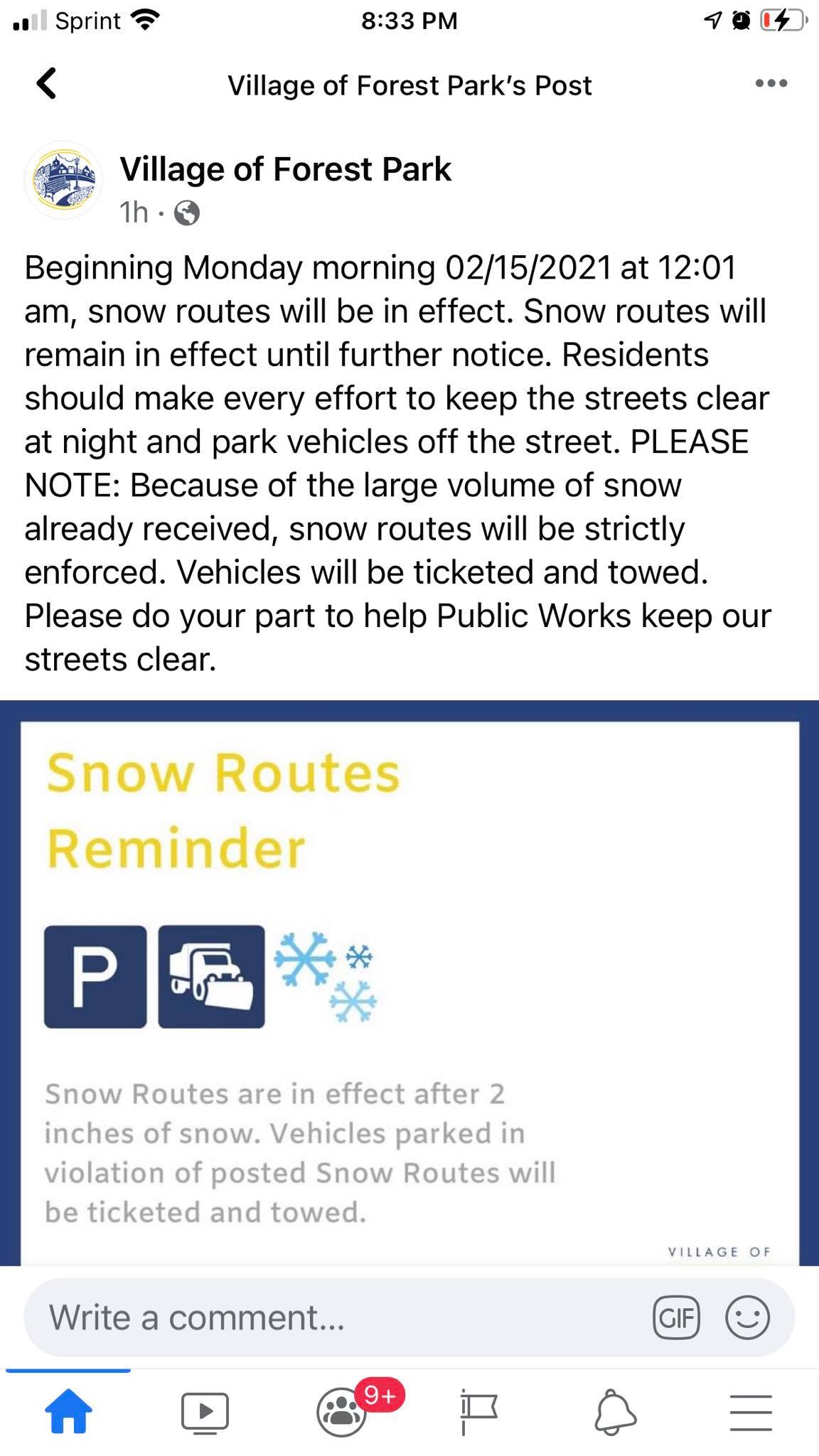Viewport: 819px width, 1456px height.
Task: Switch to the Watch video tab
Action: pyautogui.click(x=205, y=1413)
